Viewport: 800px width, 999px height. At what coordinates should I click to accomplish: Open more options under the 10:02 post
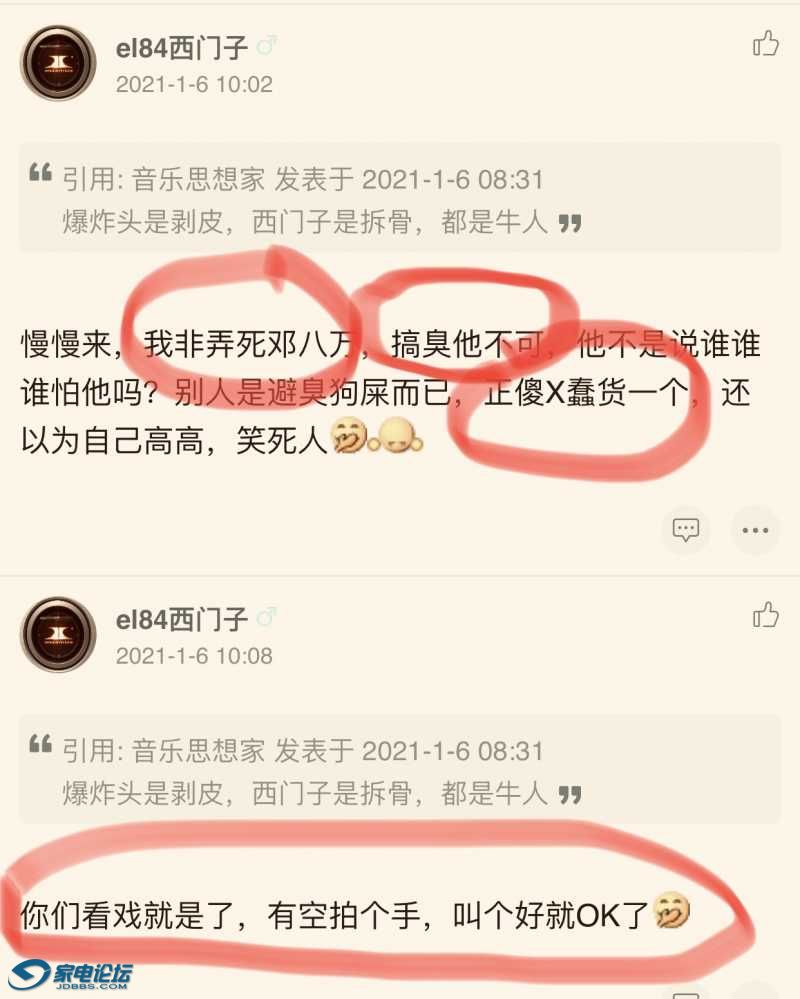754,531
